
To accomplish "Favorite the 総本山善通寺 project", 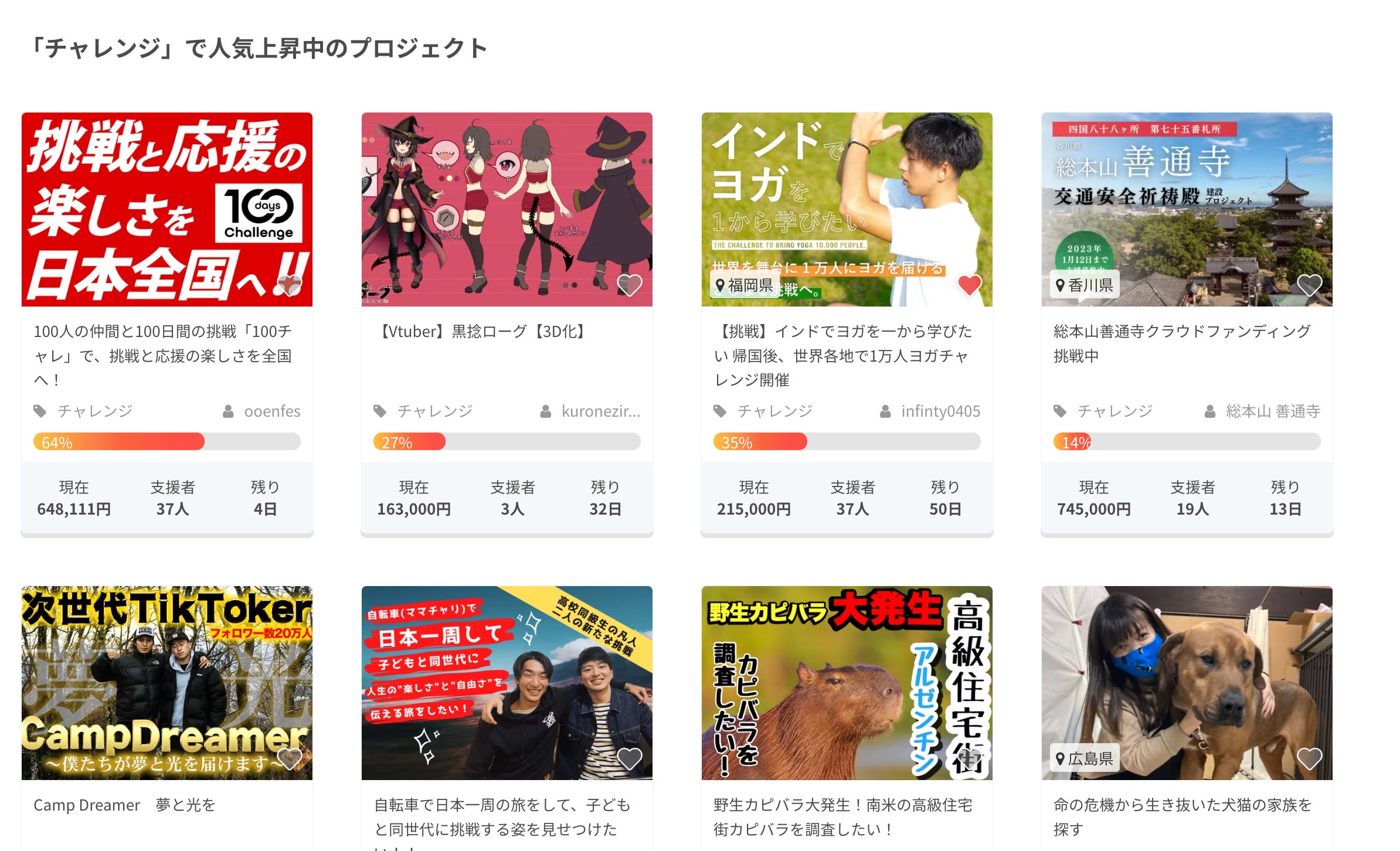I will (1309, 285).
